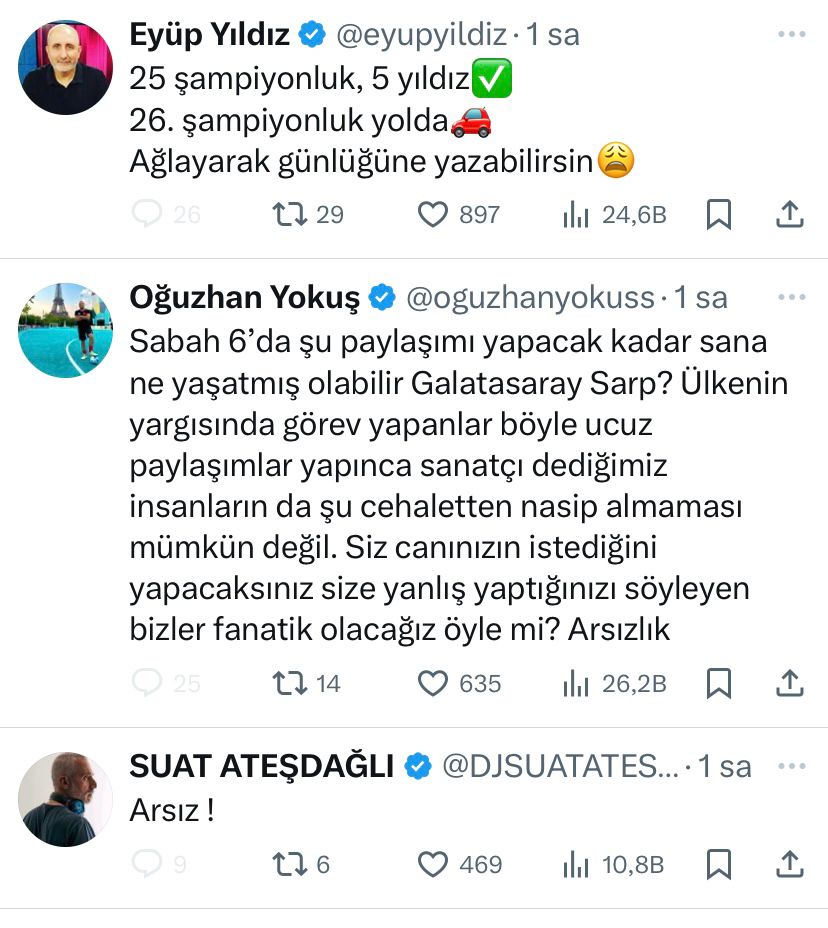Share SUAT ATEŞDAĞLI's tweet

[x=789, y=864]
